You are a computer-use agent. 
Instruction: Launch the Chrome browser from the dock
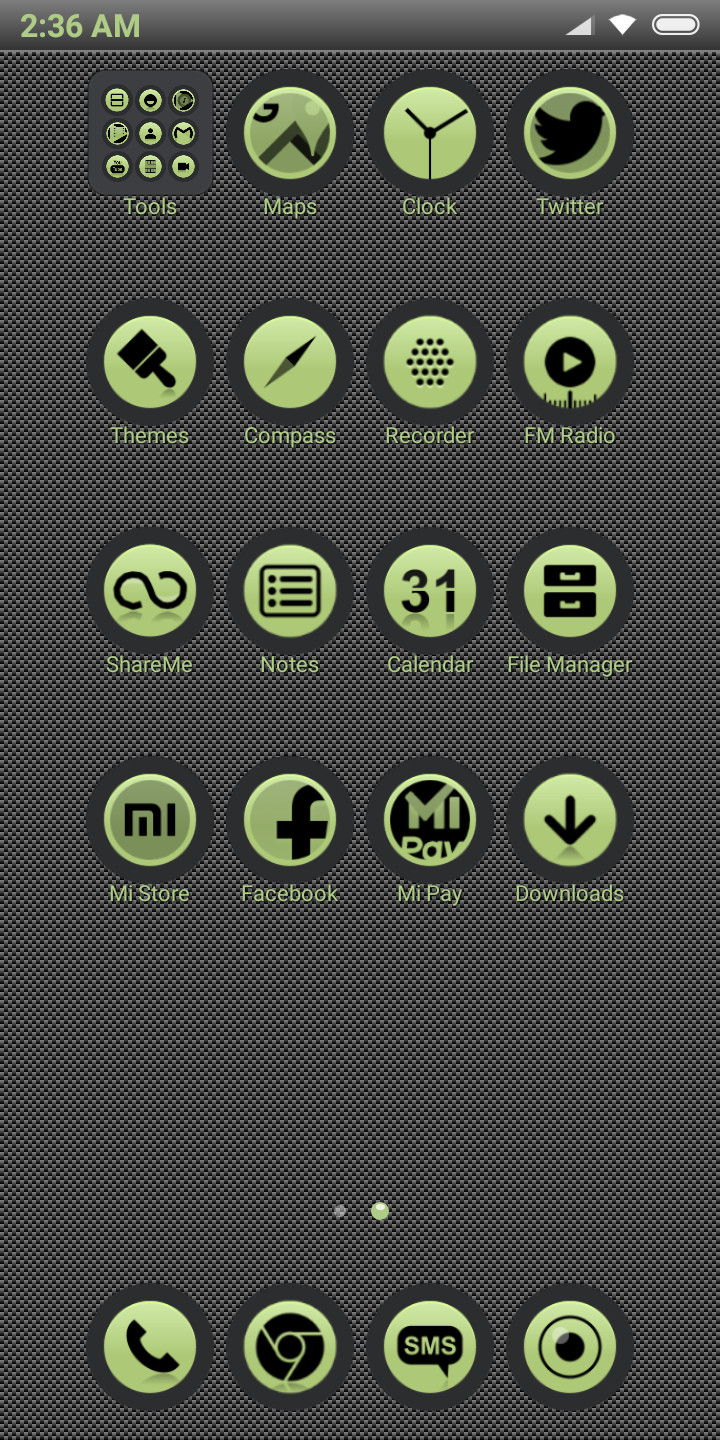290,1347
